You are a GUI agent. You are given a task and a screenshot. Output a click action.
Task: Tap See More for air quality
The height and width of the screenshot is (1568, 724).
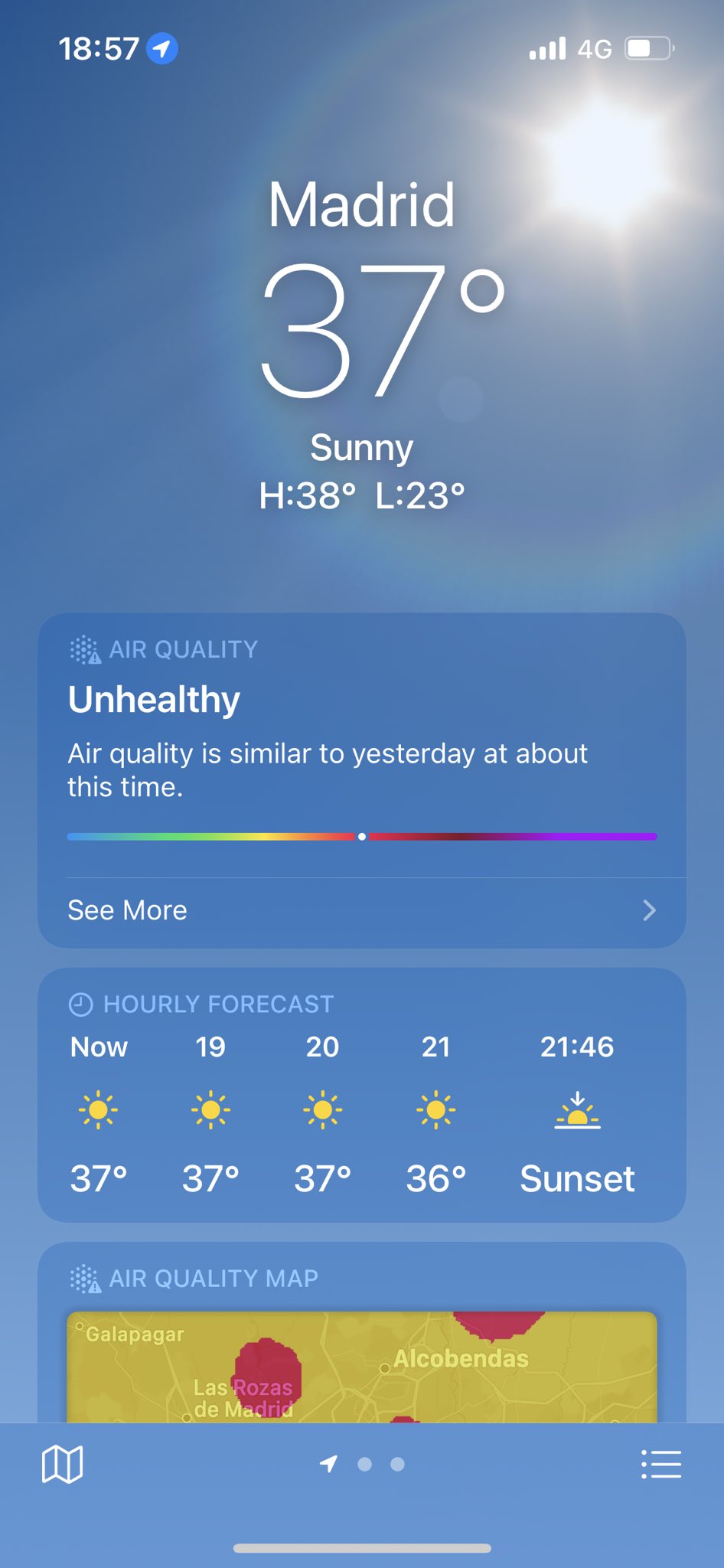361,910
